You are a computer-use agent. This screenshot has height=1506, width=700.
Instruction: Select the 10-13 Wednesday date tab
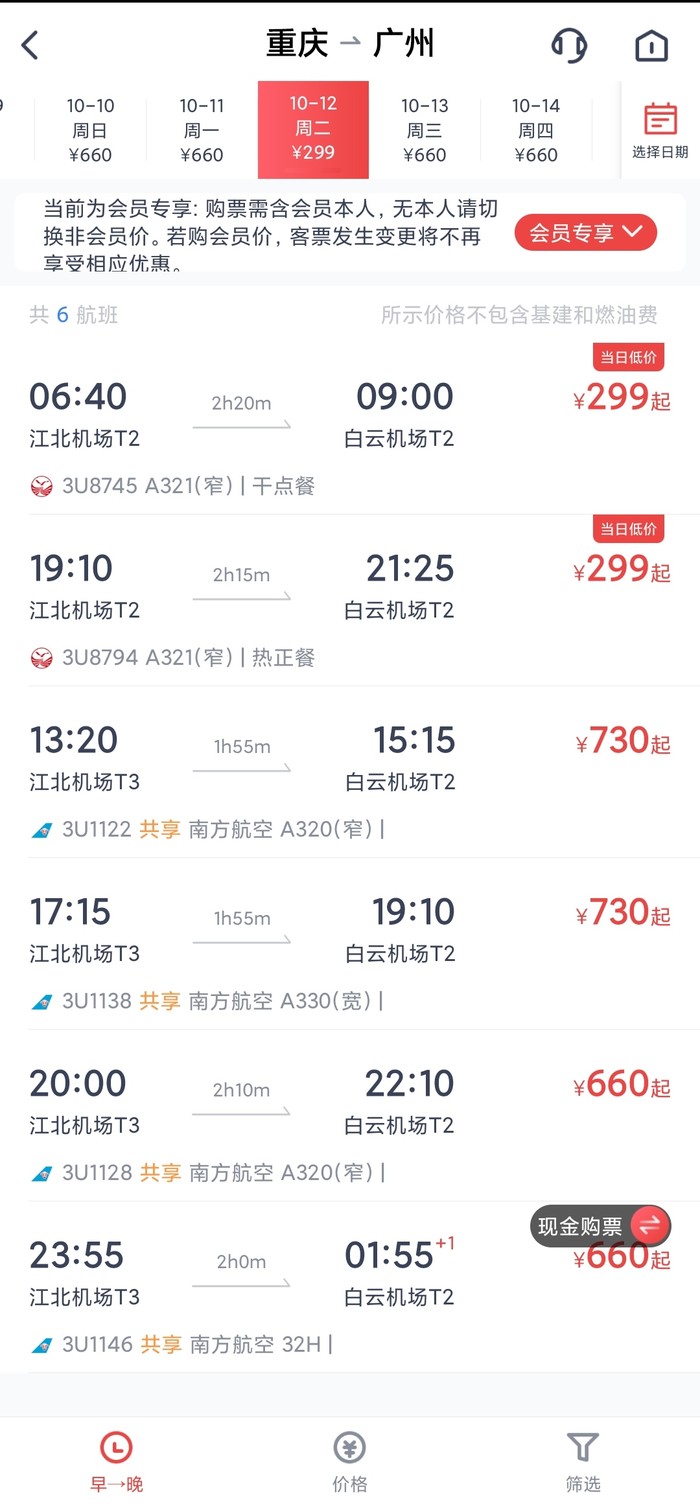(425, 130)
